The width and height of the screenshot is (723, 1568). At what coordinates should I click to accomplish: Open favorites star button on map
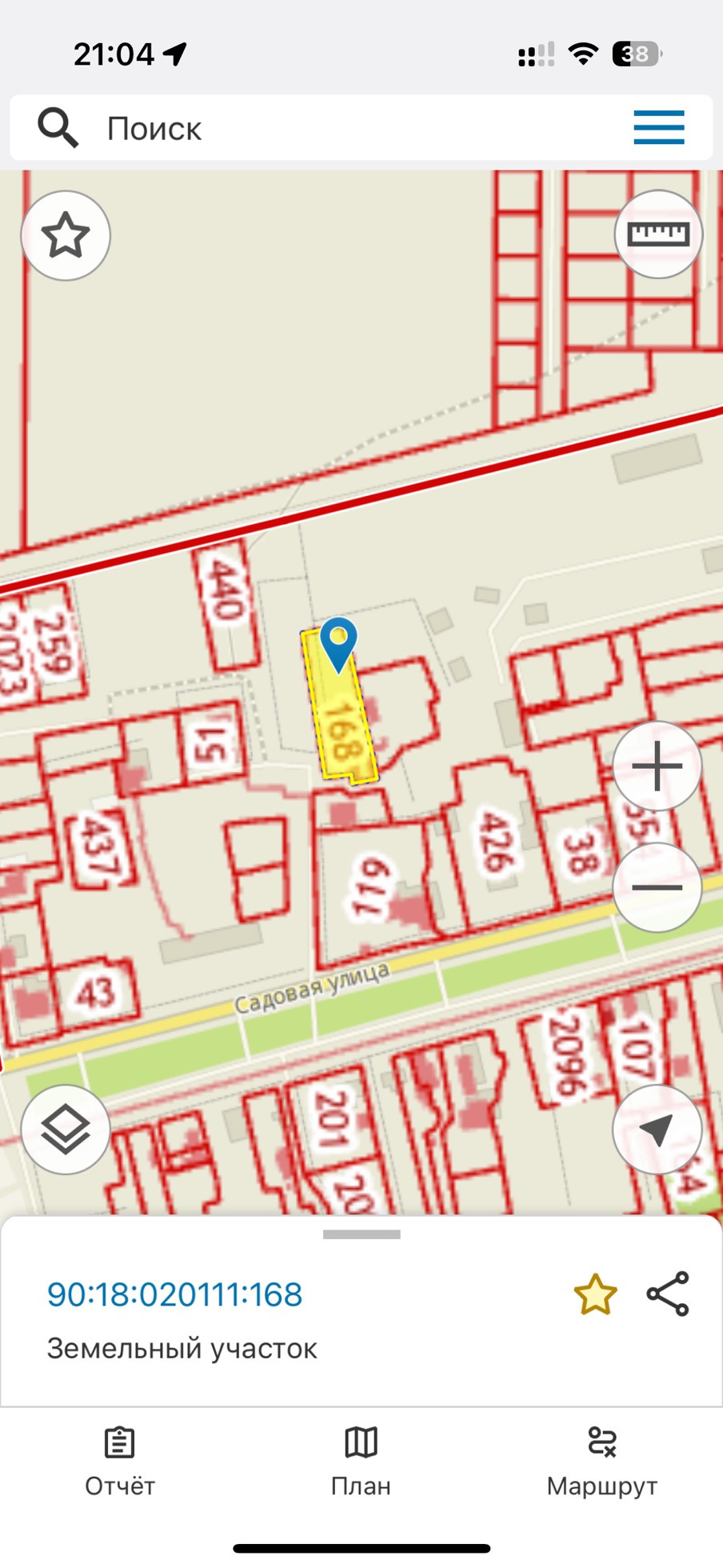click(x=66, y=236)
